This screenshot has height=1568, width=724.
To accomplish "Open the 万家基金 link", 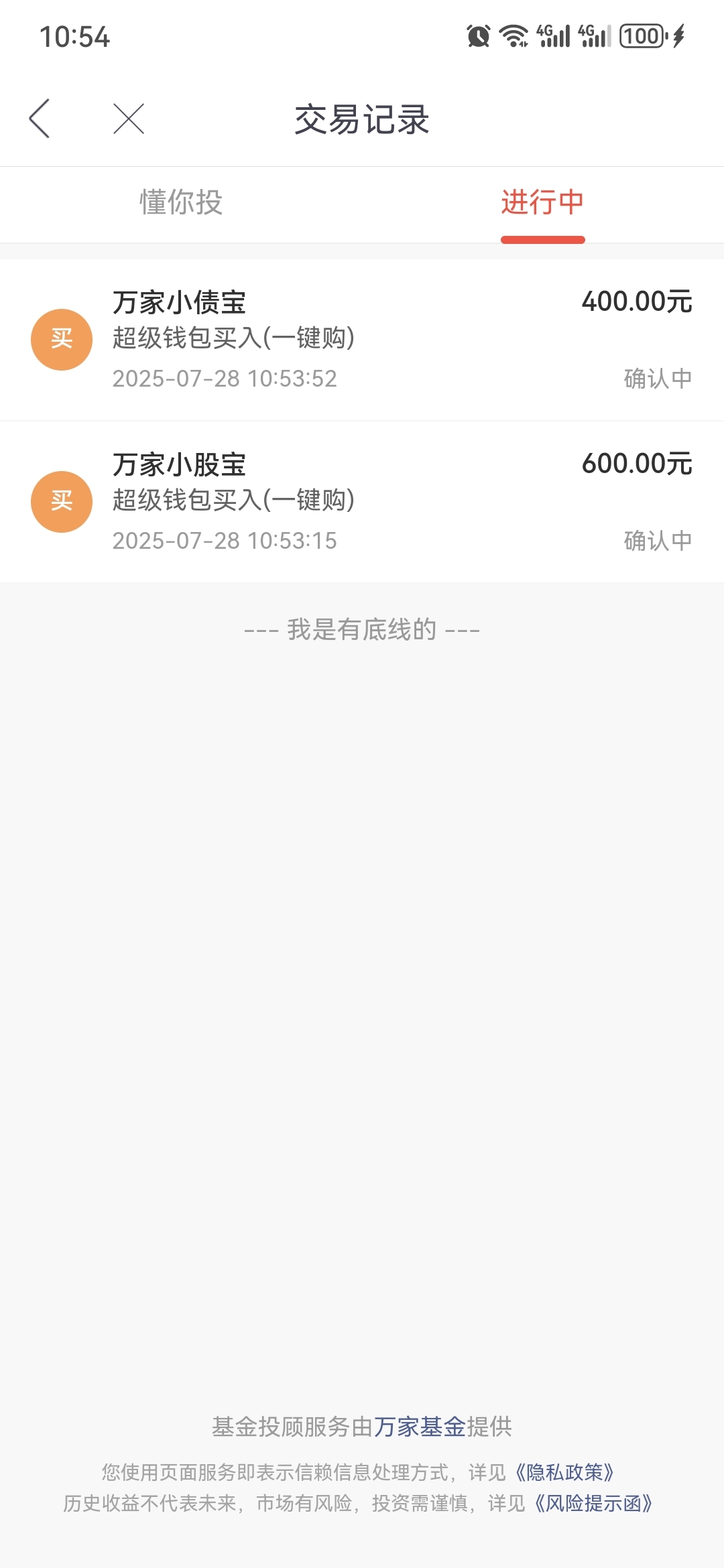I will 420,1427.
